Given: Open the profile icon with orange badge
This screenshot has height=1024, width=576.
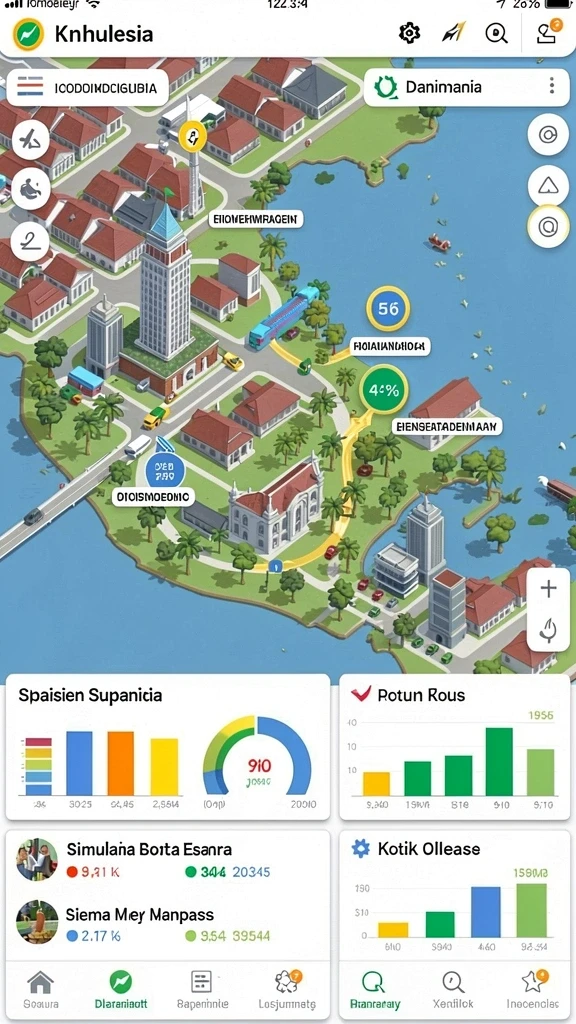Looking at the screenshot, I should [x=547, y=32].
